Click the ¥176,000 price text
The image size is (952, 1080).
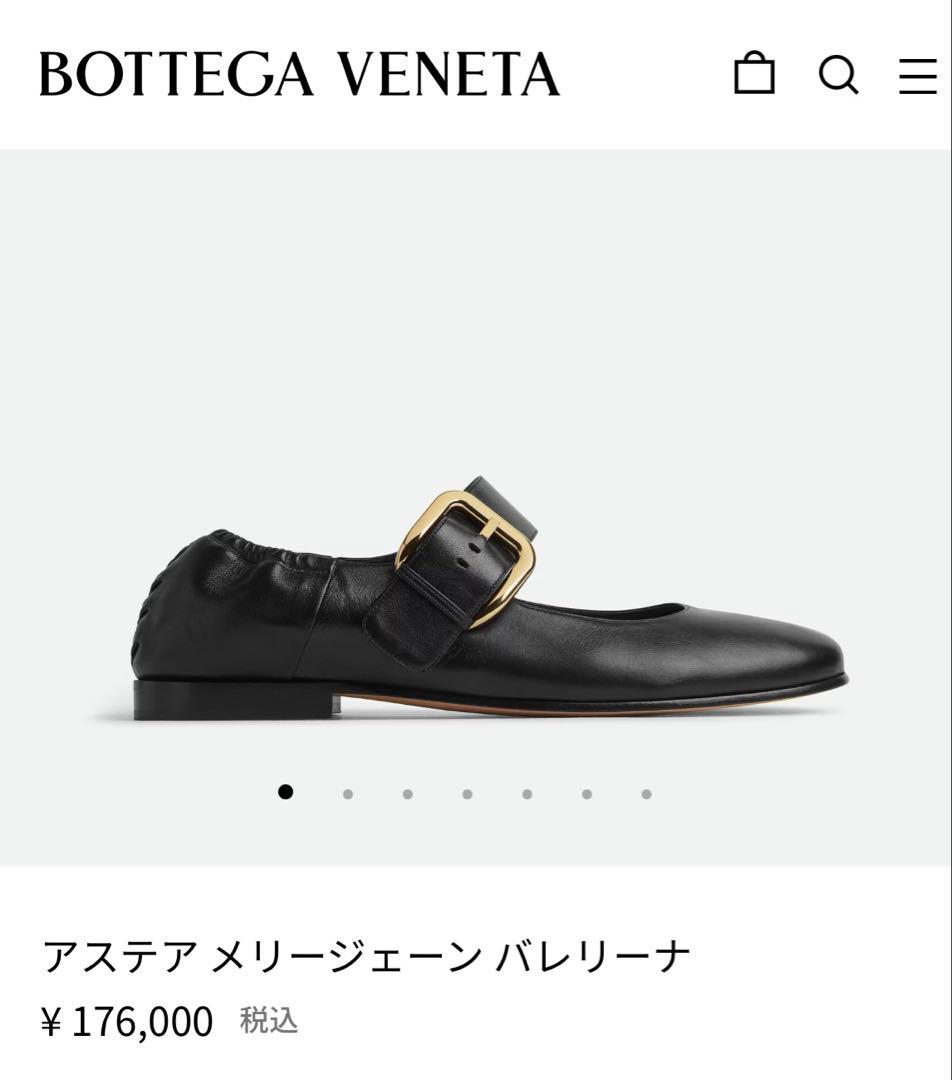(x=129, y=1022)
